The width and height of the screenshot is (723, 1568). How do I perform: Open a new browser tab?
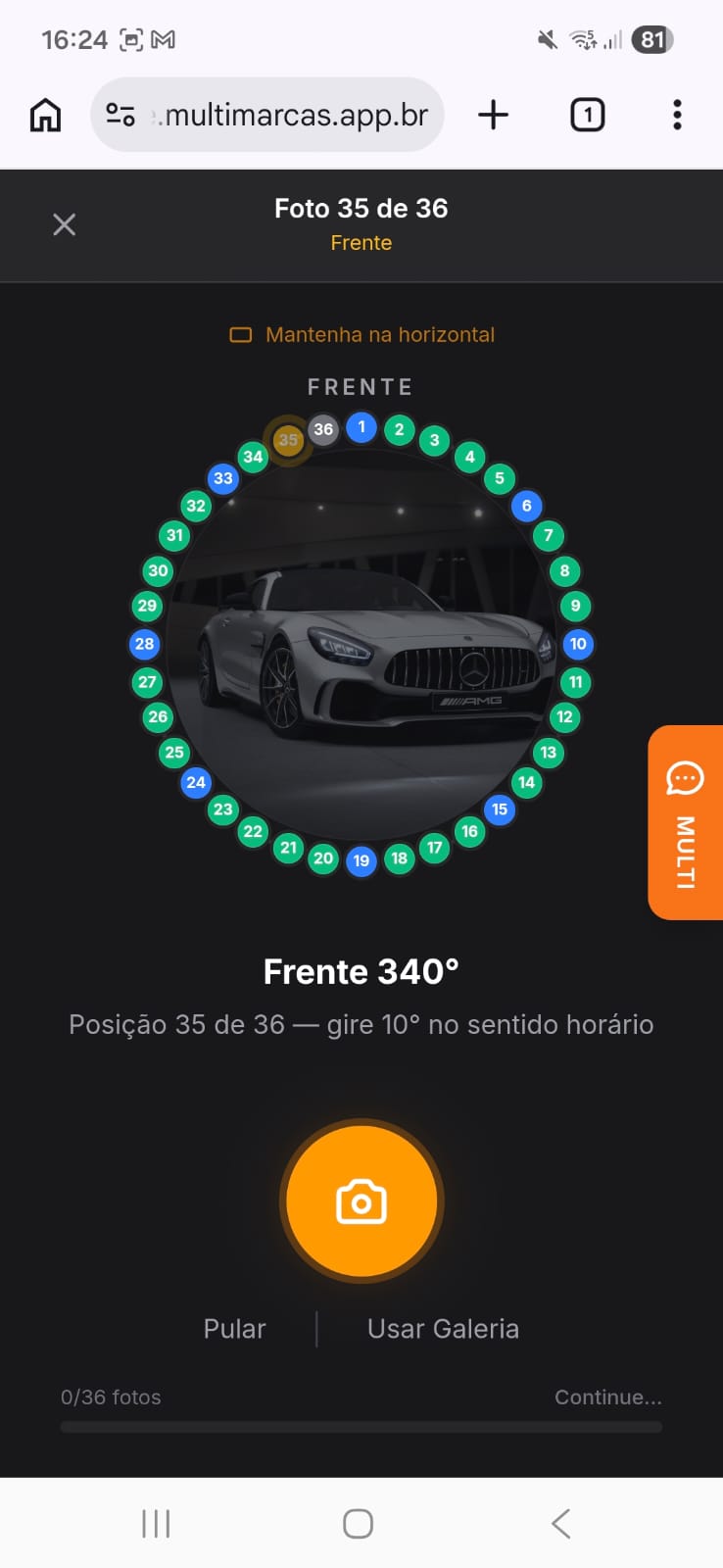493,115
